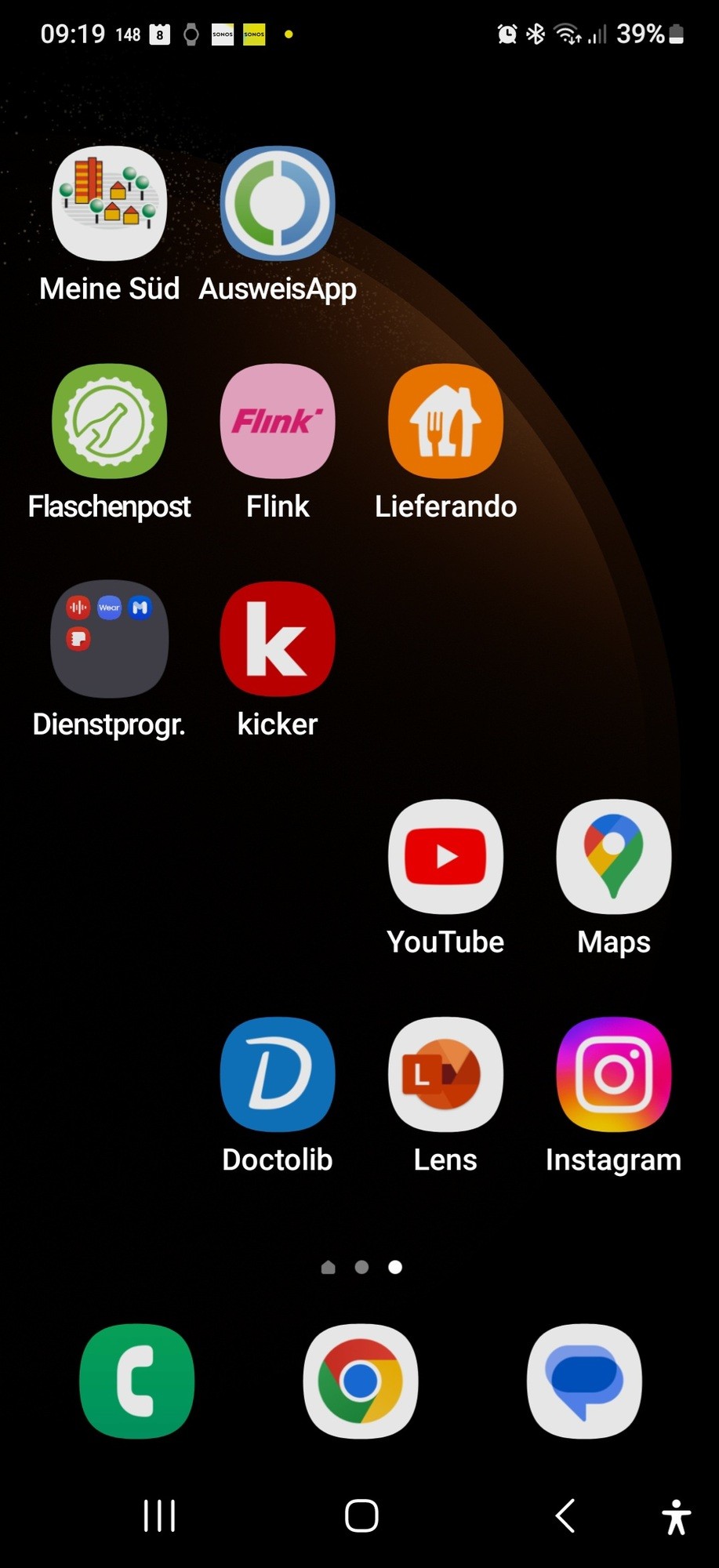719x1568 pixels.
Task: Open the Messages app in dock
Action: pos(585,1381)
